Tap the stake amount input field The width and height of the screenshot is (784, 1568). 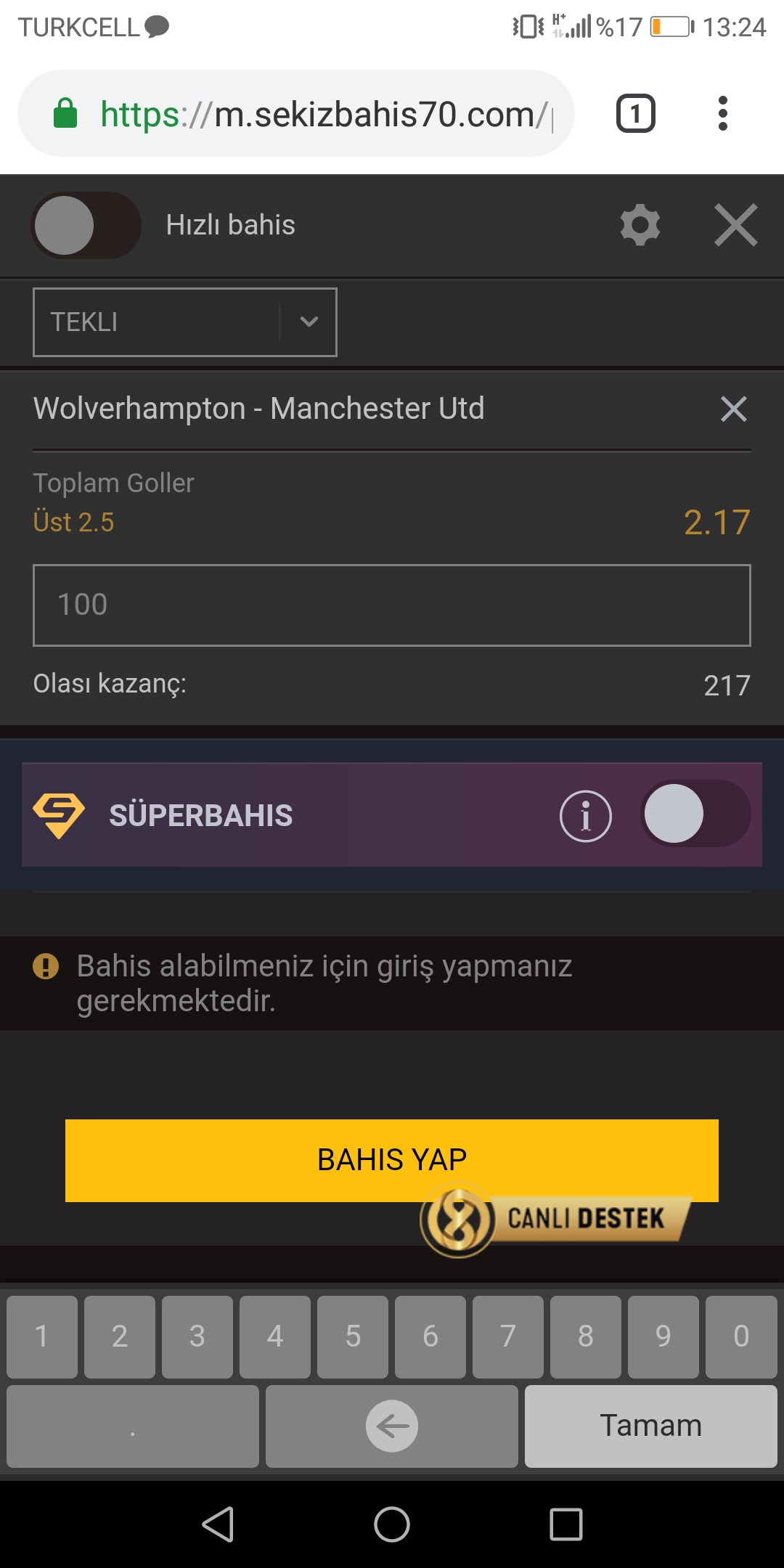[x=392, y=605]
